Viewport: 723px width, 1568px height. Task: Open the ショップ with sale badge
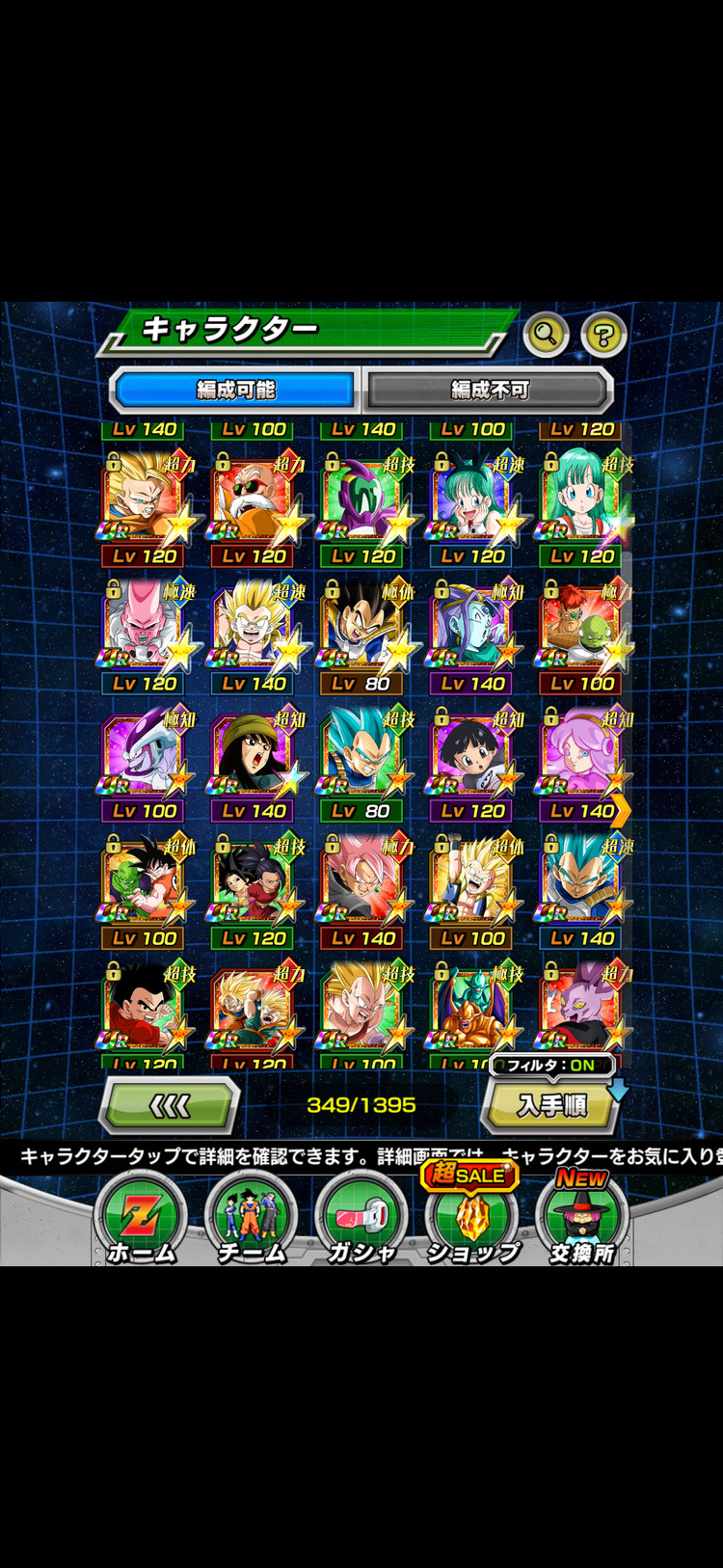[x=471, y=1219]
